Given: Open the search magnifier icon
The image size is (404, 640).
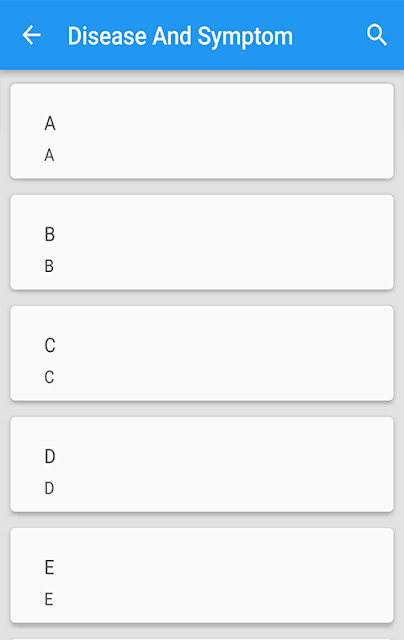Looking at the screenshot, I should (376, 35).
